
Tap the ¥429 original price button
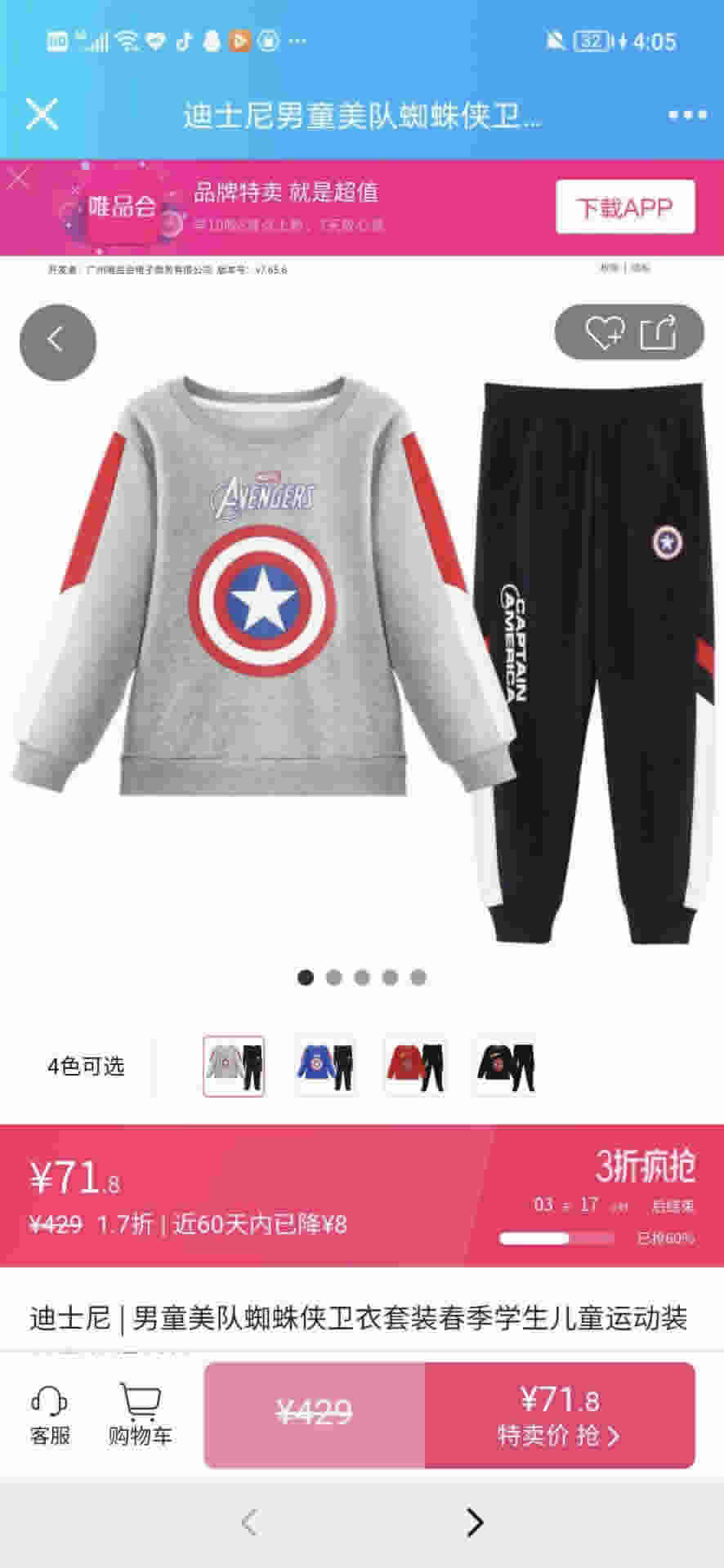[x=315, y=1415]
